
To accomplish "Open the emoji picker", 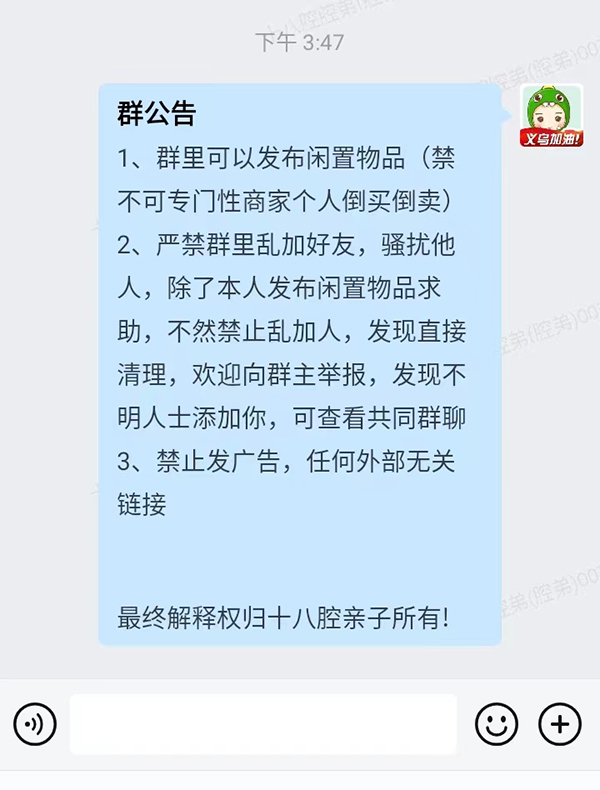I will coord(496,724).
